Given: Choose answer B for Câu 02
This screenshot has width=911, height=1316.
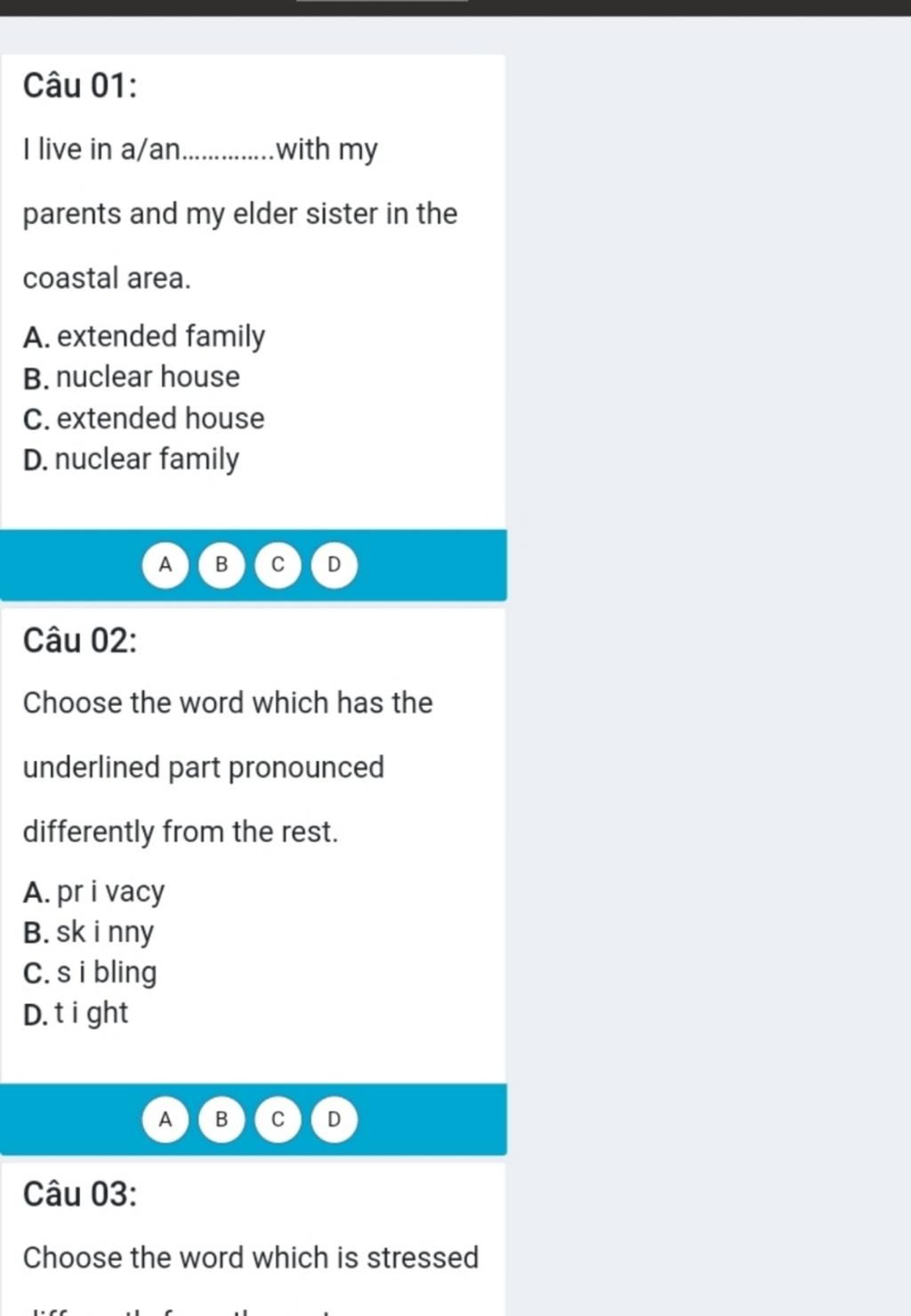Looking at the screenshot, I should (222, 1119).
